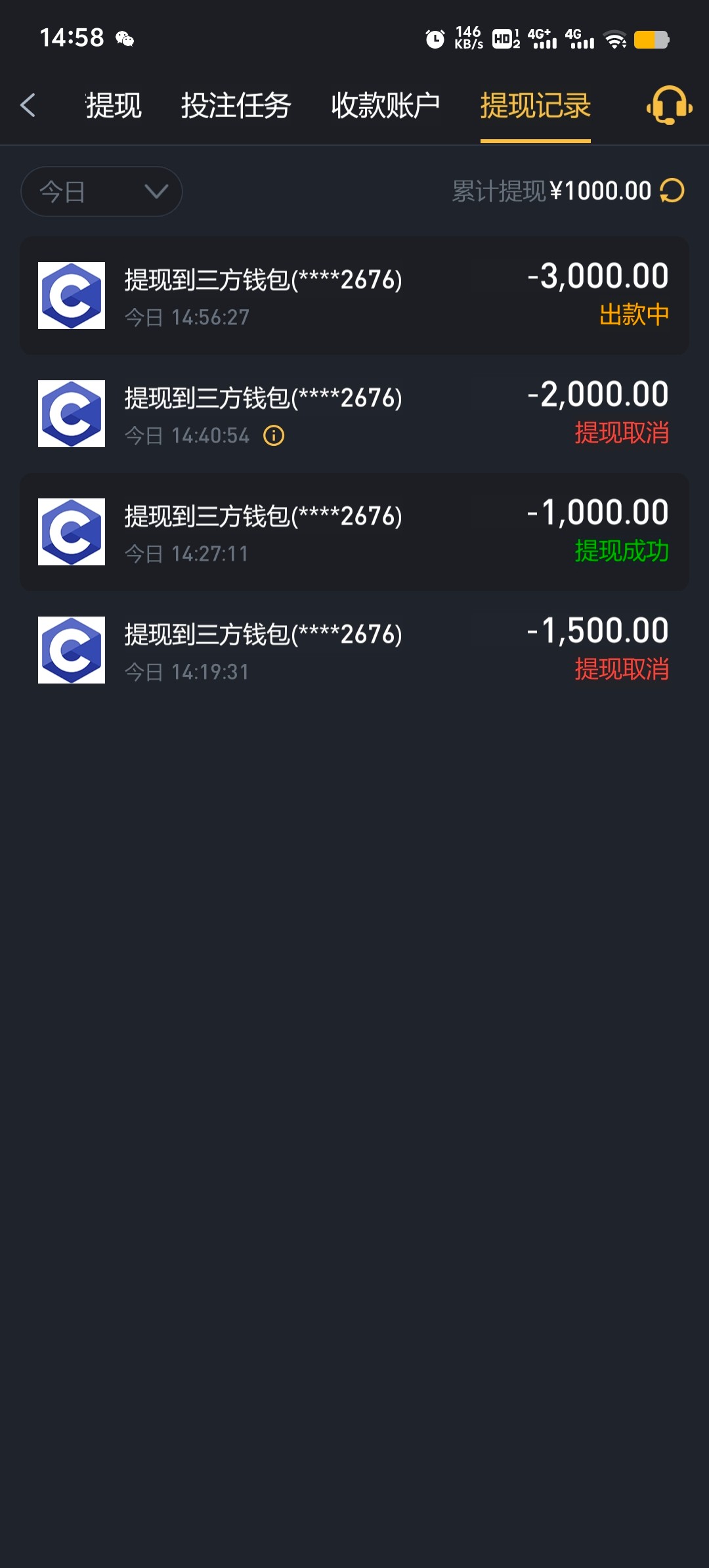709x1568 pixels.
Task: Open the -1,000.00 提现成功 withdrawal record
Action: (354, 532)
